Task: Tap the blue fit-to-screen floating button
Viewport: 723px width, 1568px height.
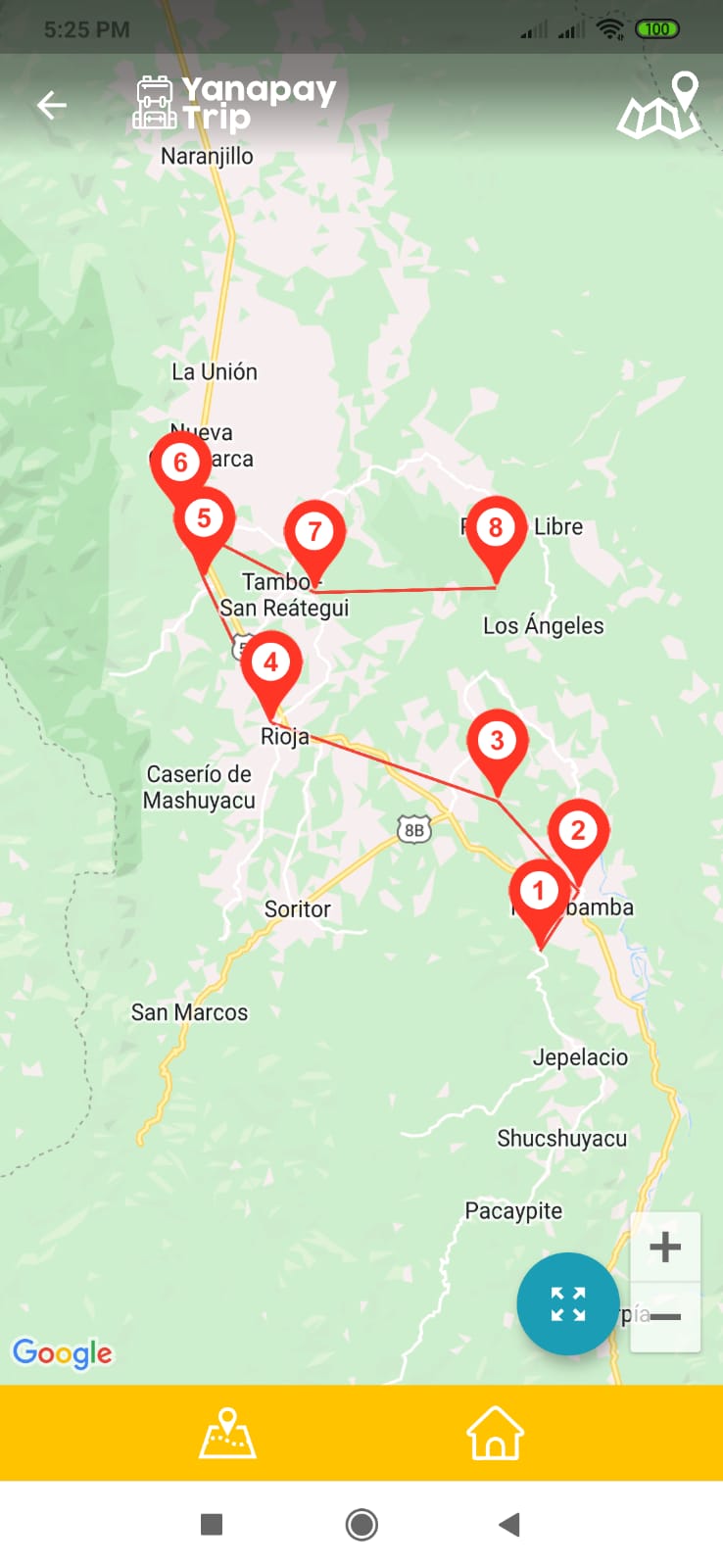Action: pyautogui.click(x=568, y=1304)
